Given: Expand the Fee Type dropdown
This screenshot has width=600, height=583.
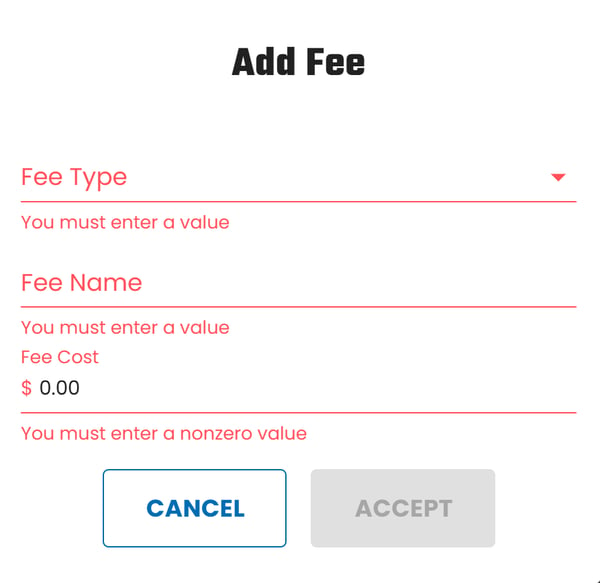Looking at the screenshot, I should [298, 178].
